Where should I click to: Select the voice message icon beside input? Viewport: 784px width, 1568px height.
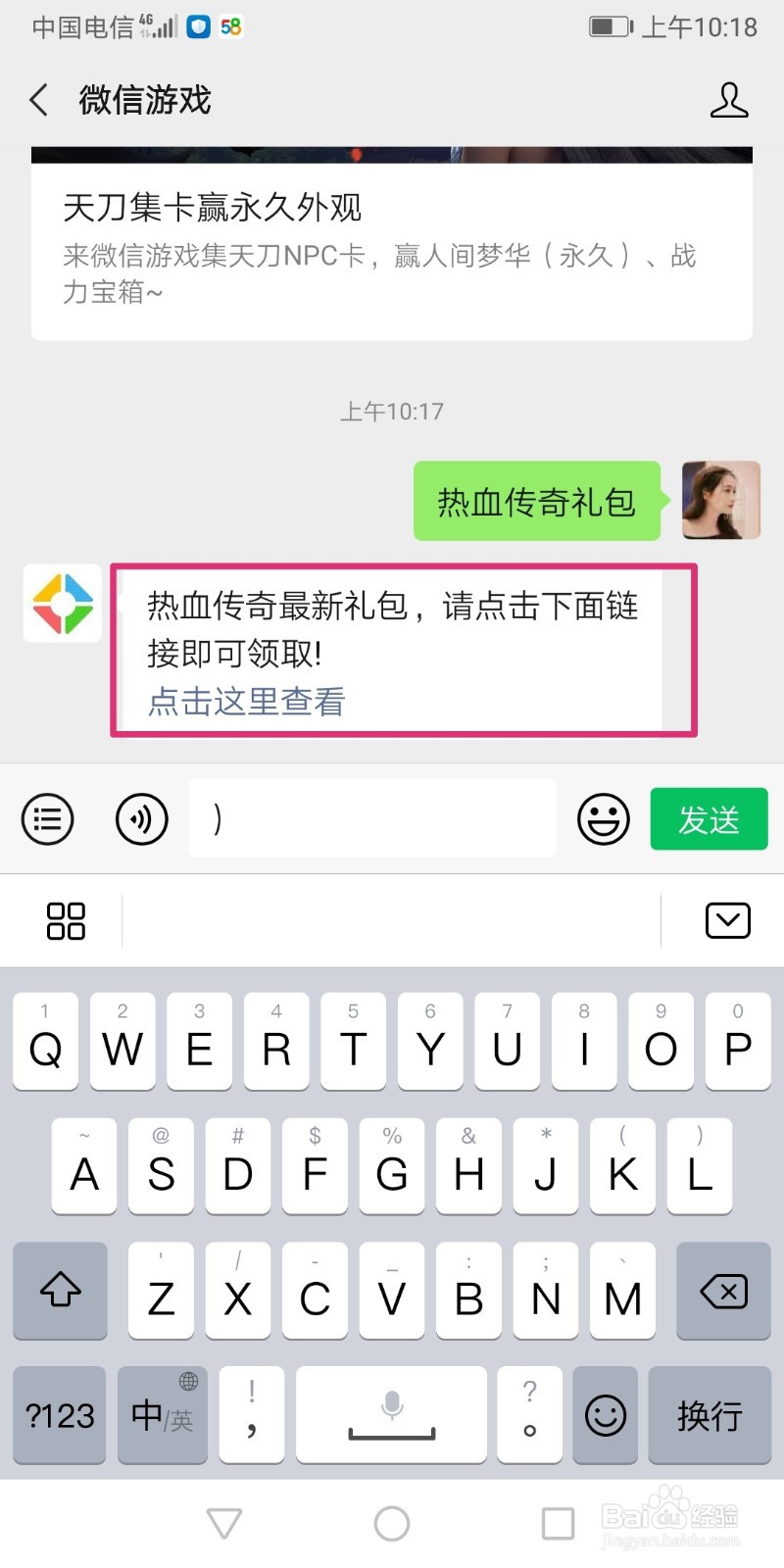click(141, 819)
